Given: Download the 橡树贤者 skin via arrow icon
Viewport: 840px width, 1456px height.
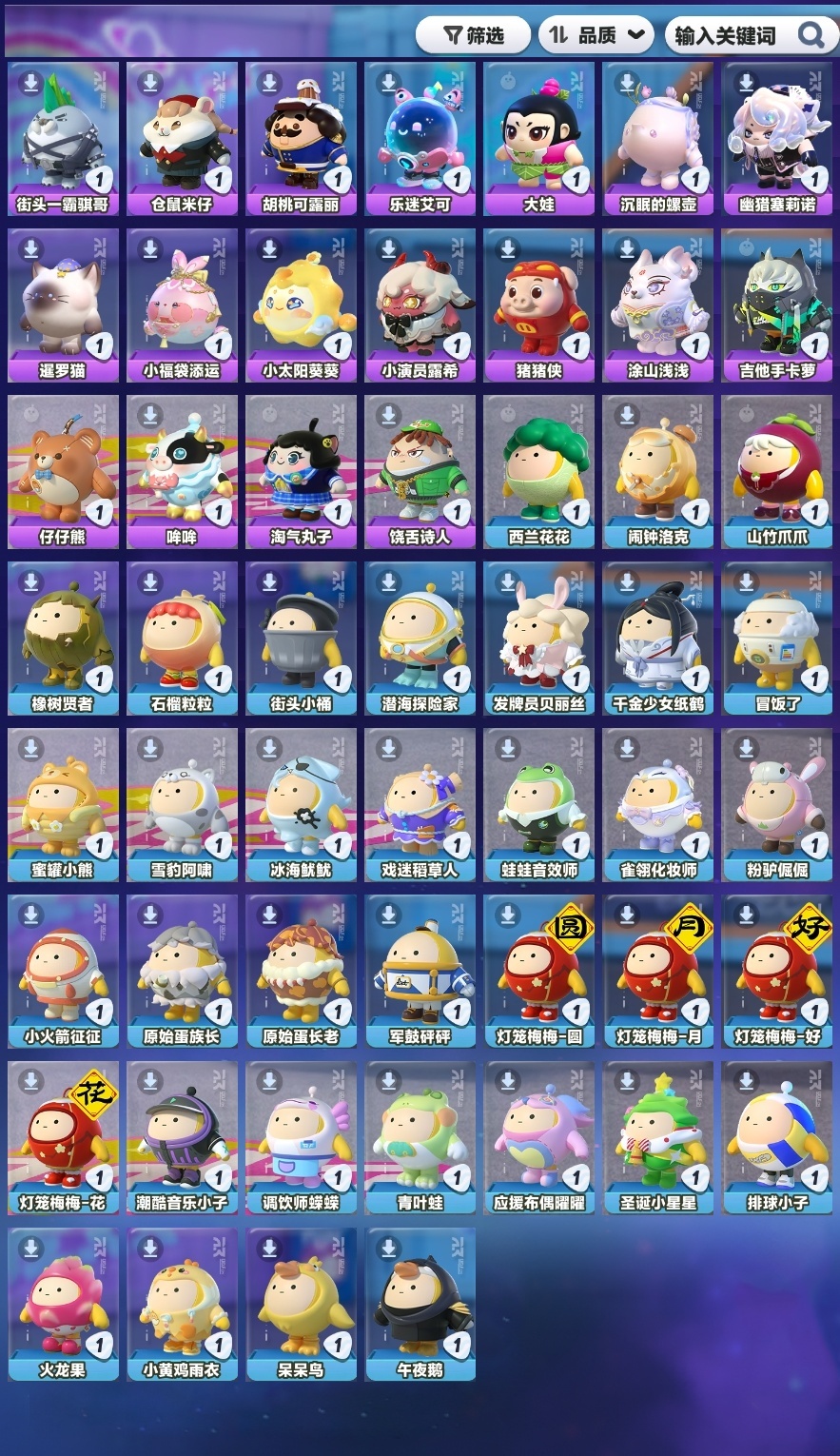Looking at the screenshot, I should [x=30, y=582].
